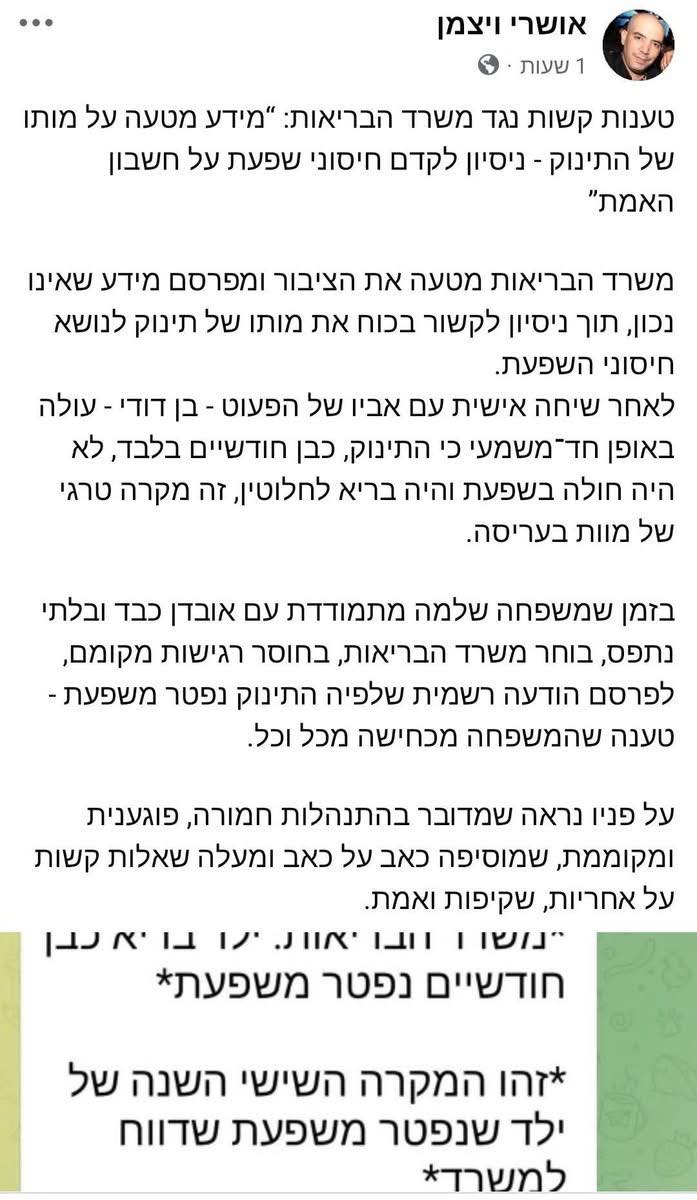Screen dimensions: 697x1200
Task: Open Oshri Weizman's profile picture
Action: [638, 44]
